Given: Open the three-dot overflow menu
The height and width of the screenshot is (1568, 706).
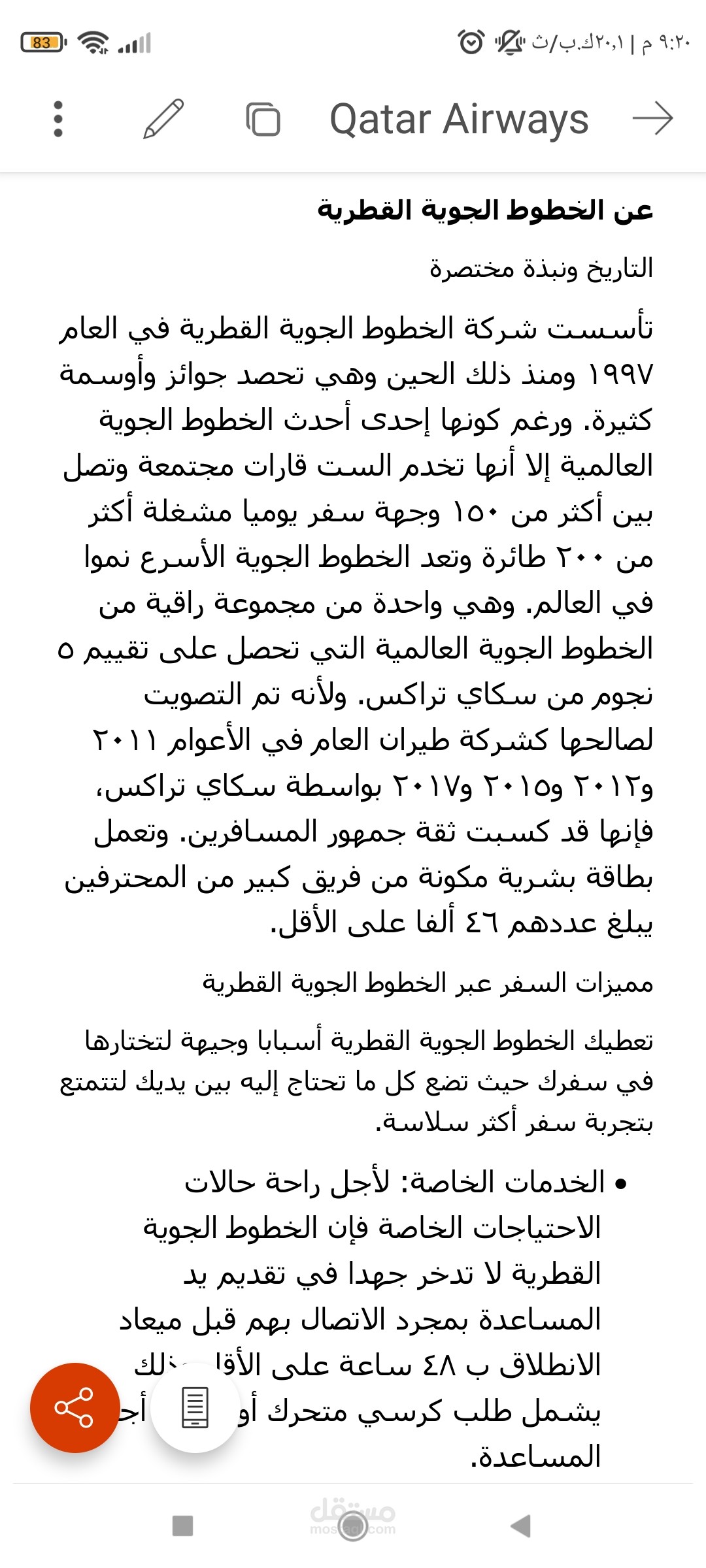Looking at the screenshot, I should (x=58, y=119).
